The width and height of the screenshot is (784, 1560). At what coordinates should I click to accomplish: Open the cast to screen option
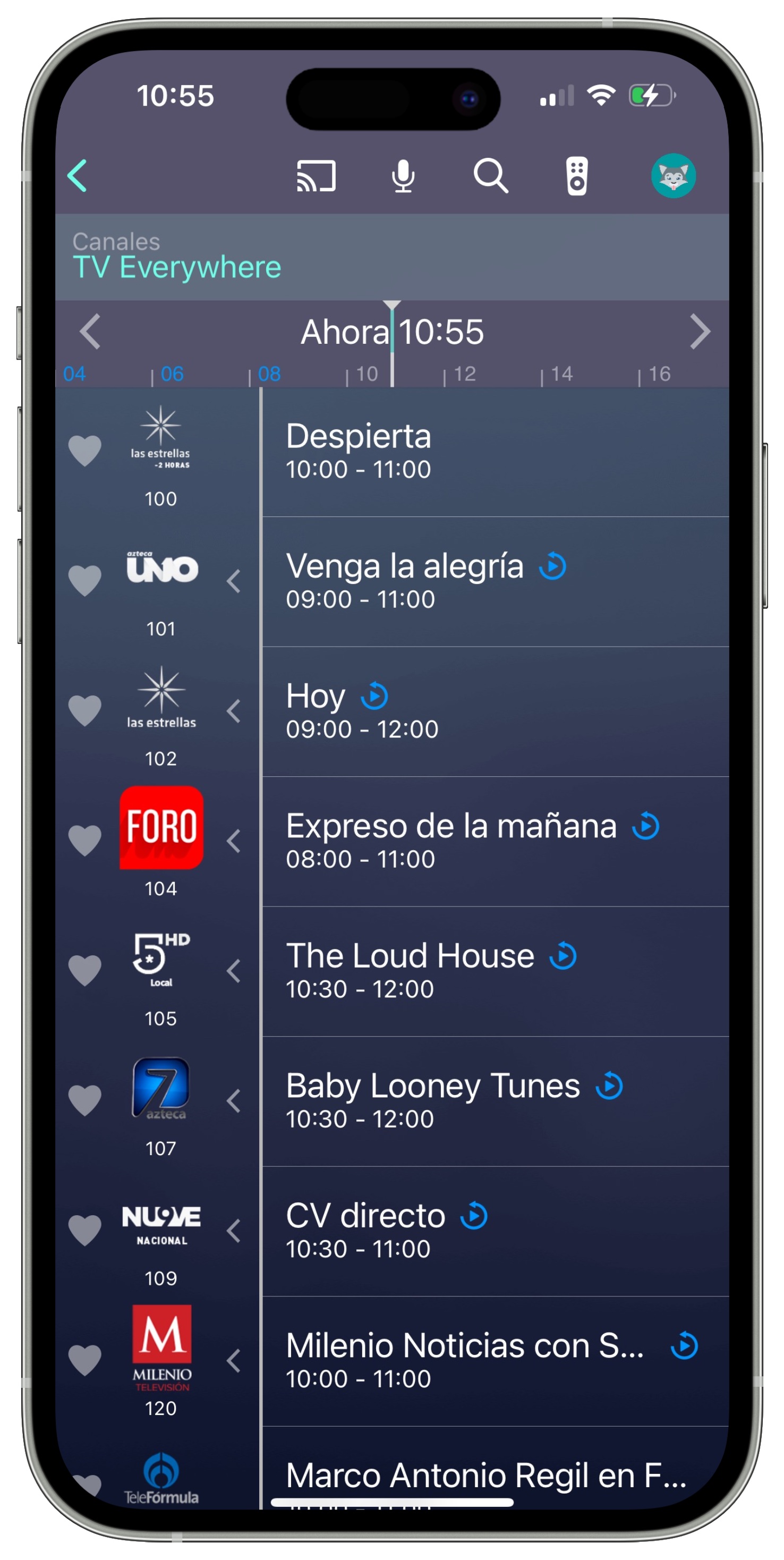tap(316, 176)
